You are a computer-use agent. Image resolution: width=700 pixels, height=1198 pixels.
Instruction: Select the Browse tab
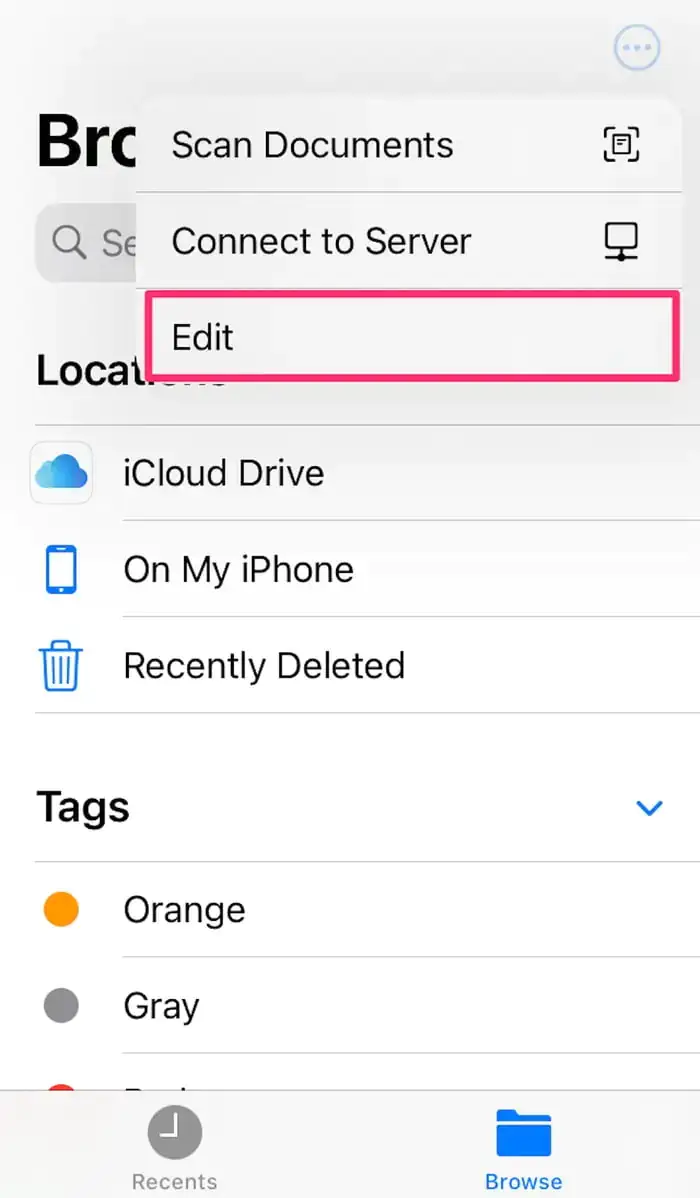point(523,1150)
